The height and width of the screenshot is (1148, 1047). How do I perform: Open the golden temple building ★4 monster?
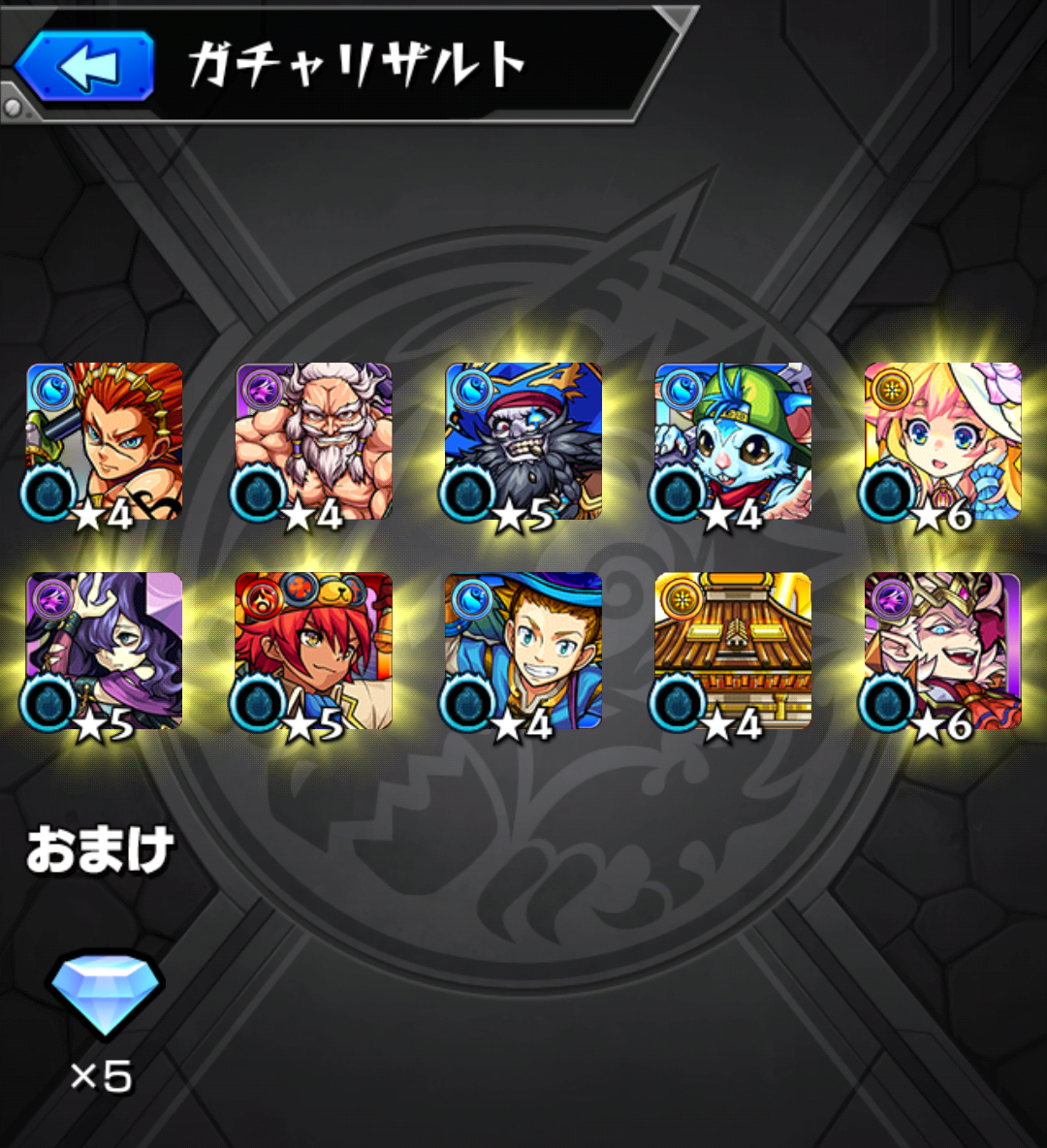pyautogui.click(x=733, y=651)
